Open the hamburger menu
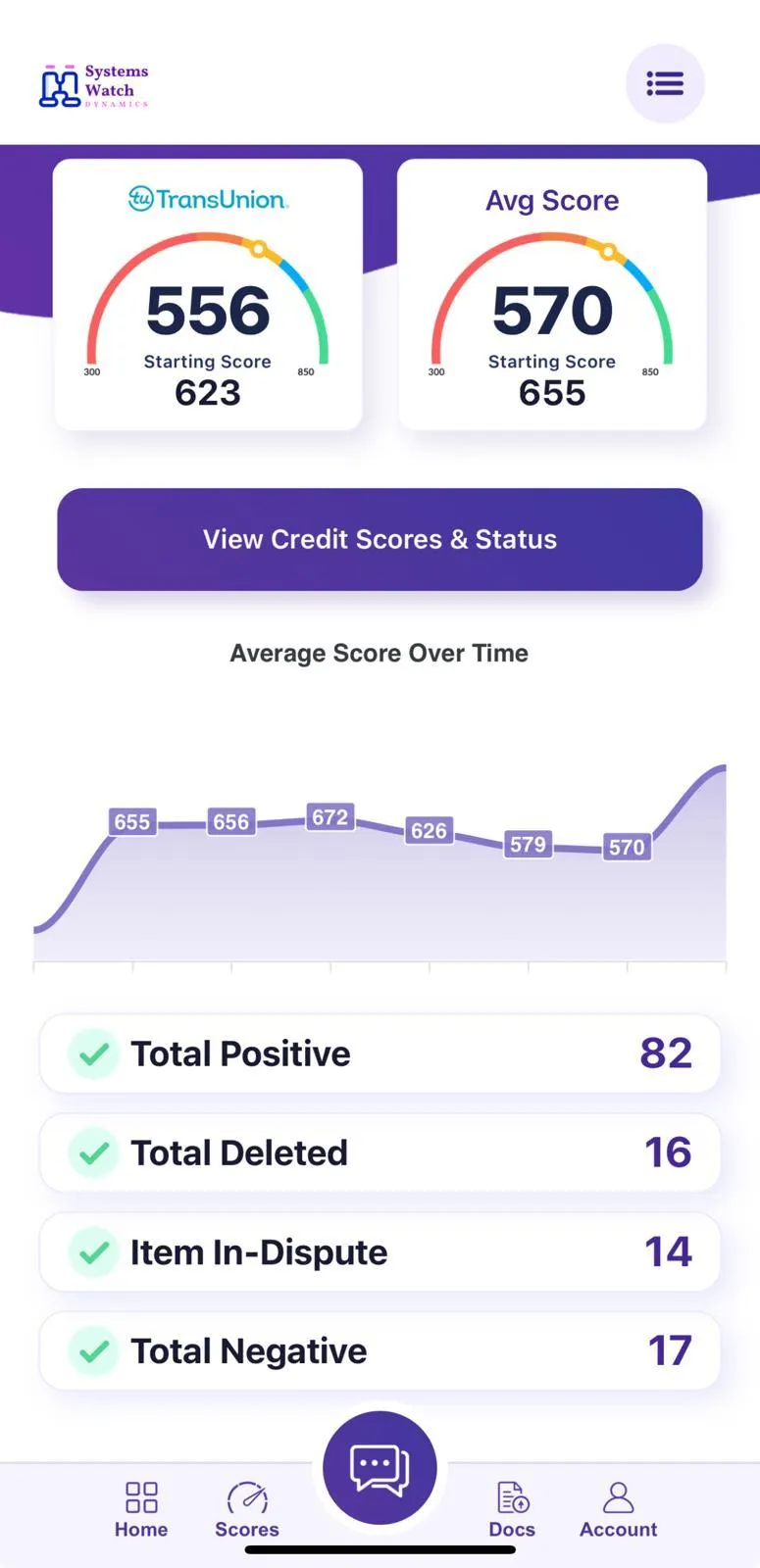 click(x=665, y=83)
